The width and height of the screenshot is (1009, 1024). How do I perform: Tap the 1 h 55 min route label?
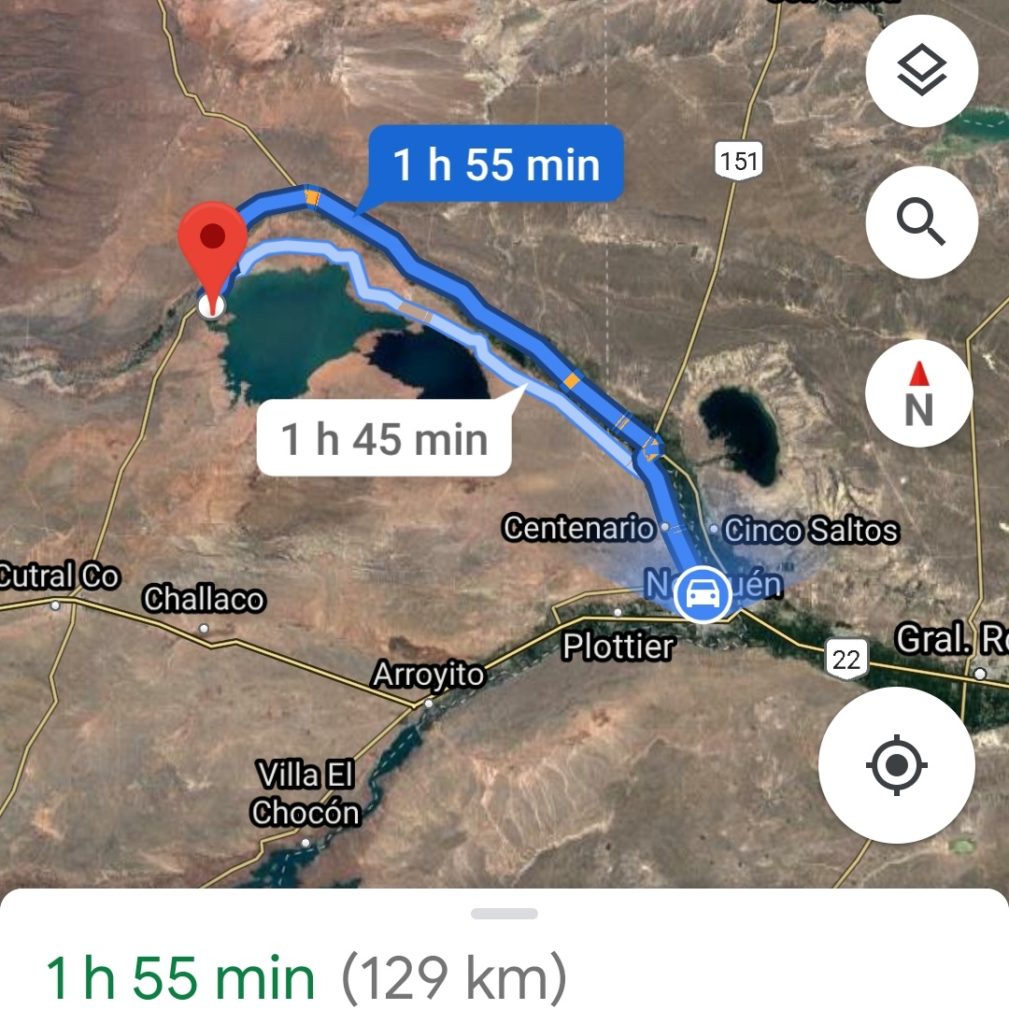coord(496,164)
